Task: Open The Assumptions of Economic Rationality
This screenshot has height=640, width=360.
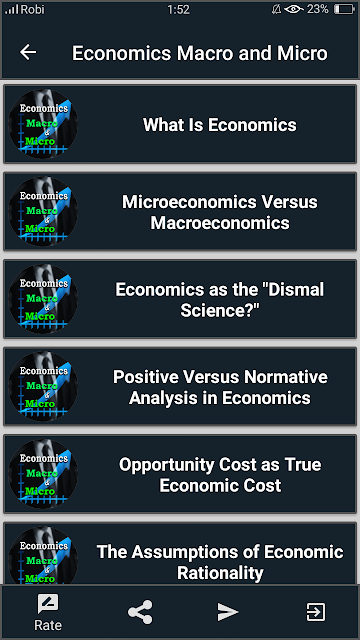Action: [180, 553]
